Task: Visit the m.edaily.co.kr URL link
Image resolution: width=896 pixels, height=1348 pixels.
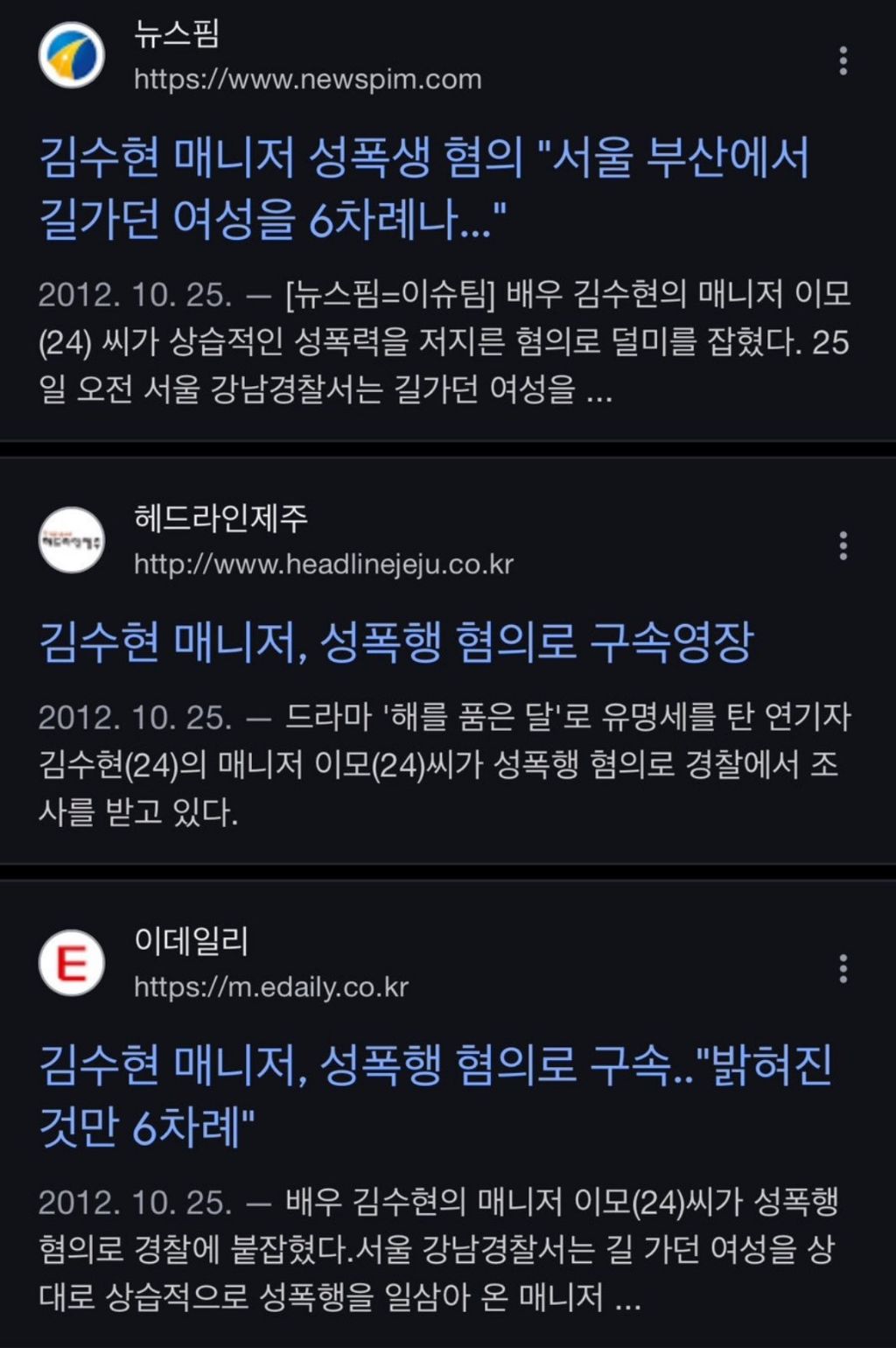Action: click(x=273, y=987)
